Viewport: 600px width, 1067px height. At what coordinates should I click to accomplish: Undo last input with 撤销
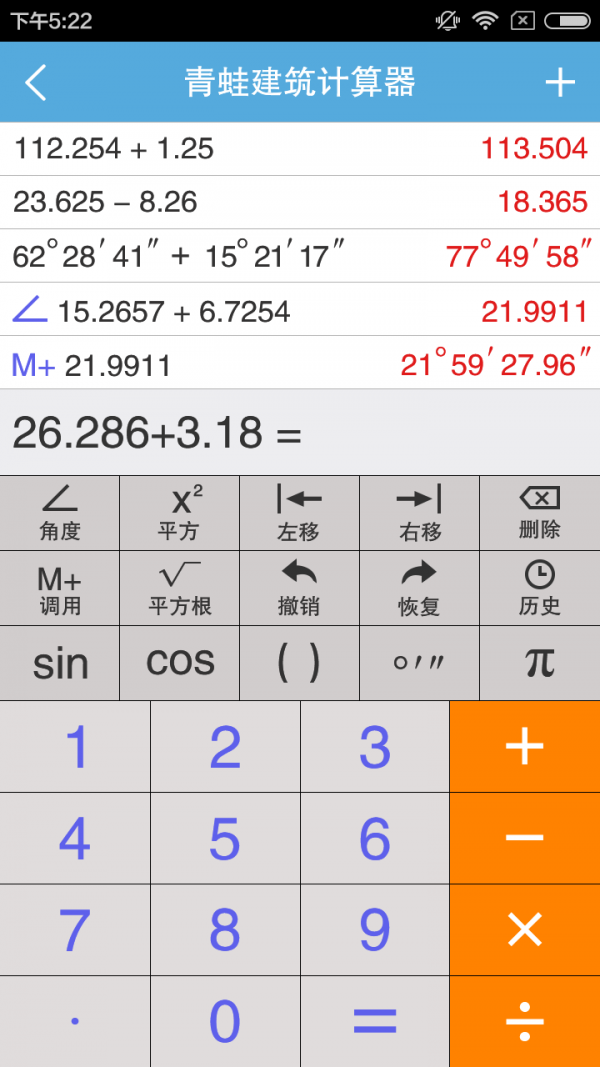(x=299, y=589)
